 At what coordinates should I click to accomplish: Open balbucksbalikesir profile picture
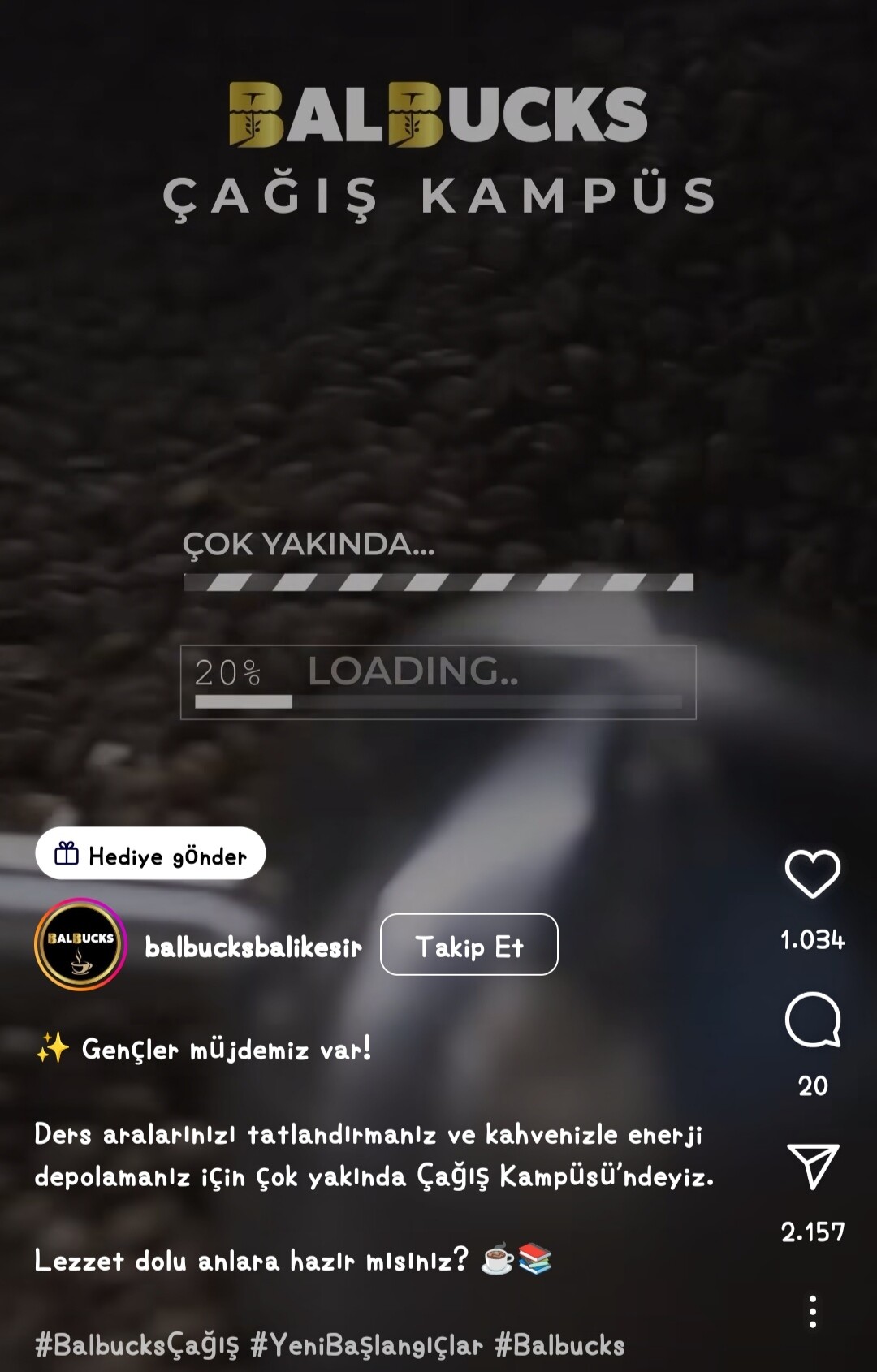(x=80, y=945)
